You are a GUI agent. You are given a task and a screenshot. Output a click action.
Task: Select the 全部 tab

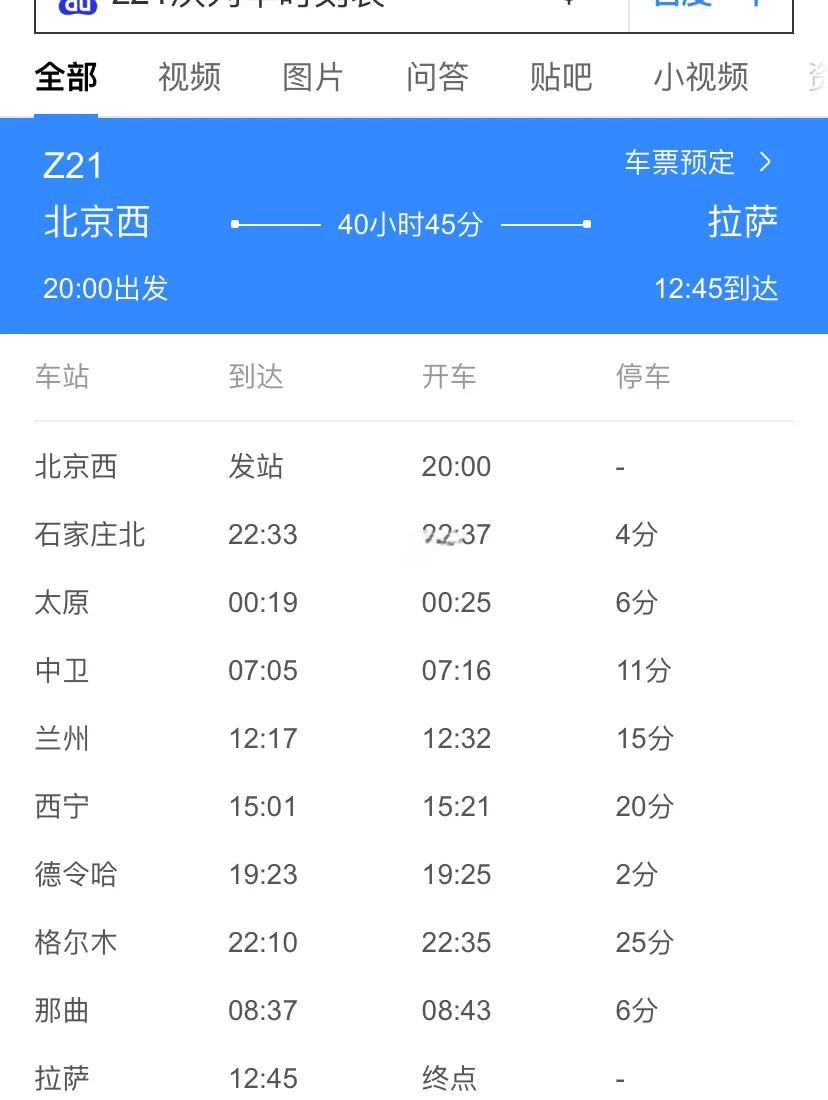[x=66, y=77]
